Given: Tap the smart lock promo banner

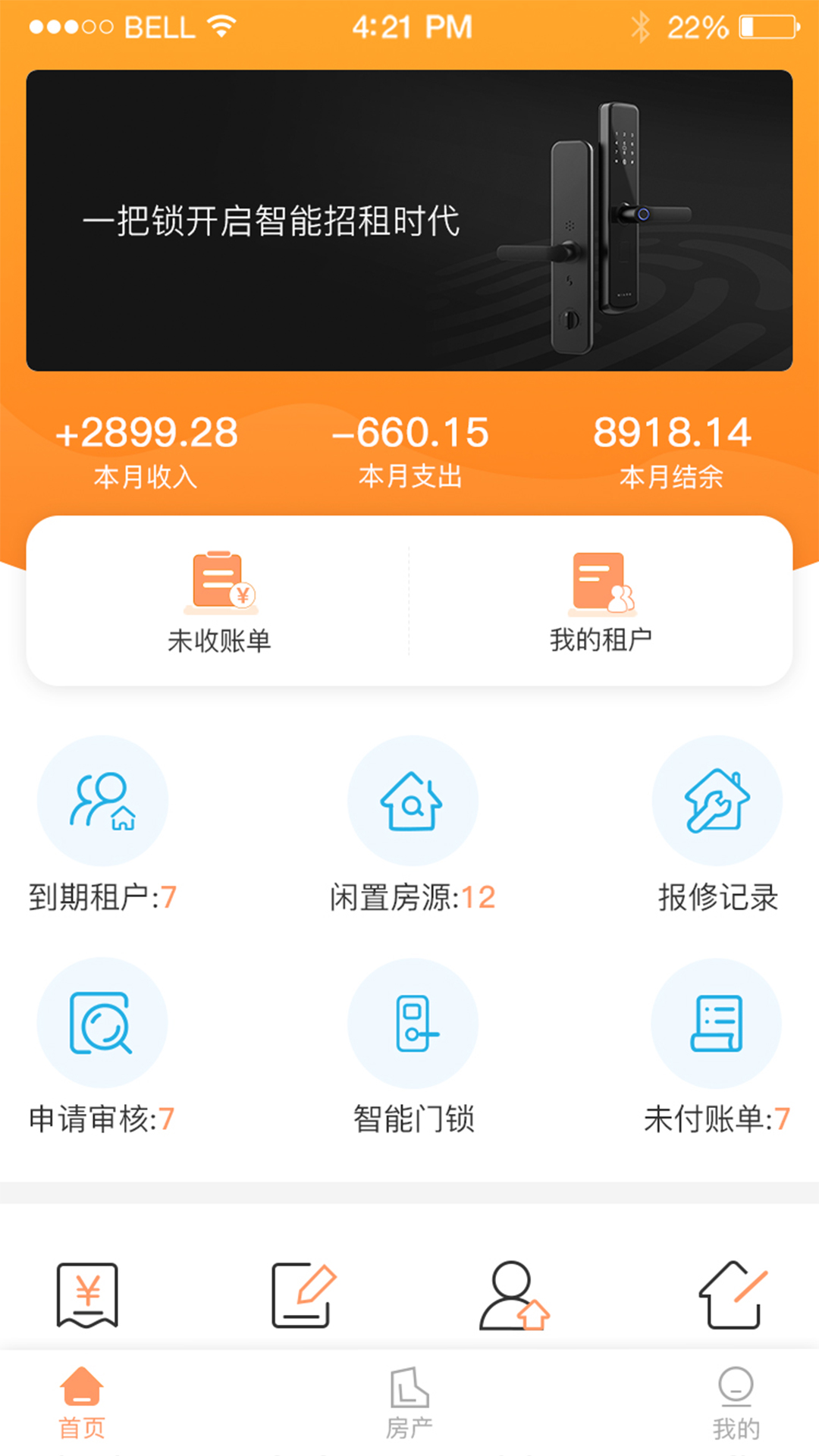Looking at the screenshot, I should tap(409, 220).
